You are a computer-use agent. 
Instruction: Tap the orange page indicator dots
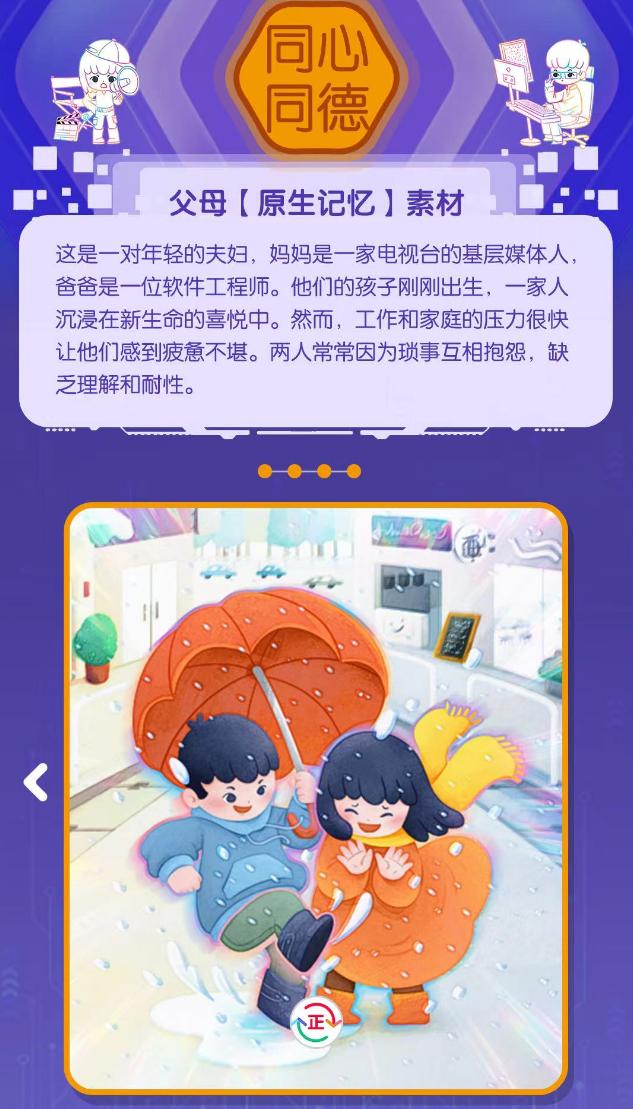pos(309,471)
